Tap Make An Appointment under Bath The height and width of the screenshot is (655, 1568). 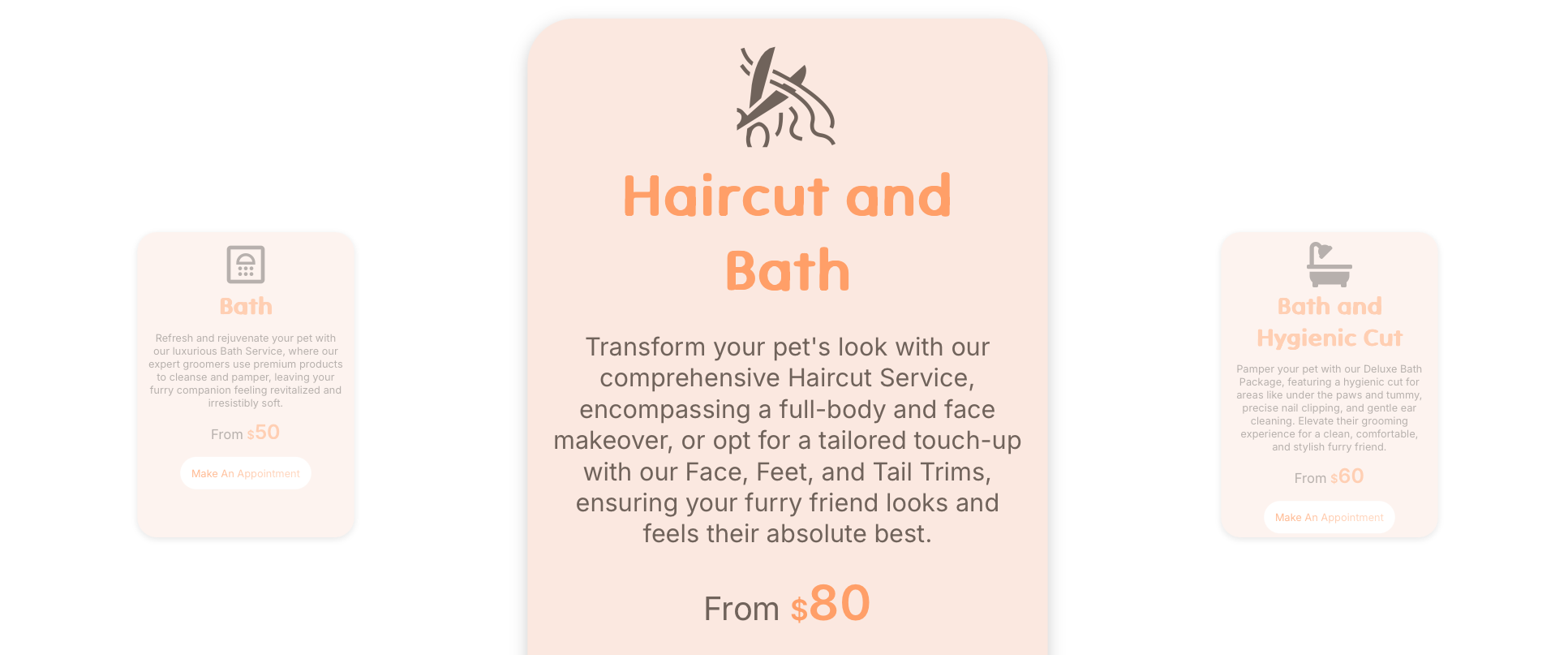pyautogui.click(x=245, y=473)
